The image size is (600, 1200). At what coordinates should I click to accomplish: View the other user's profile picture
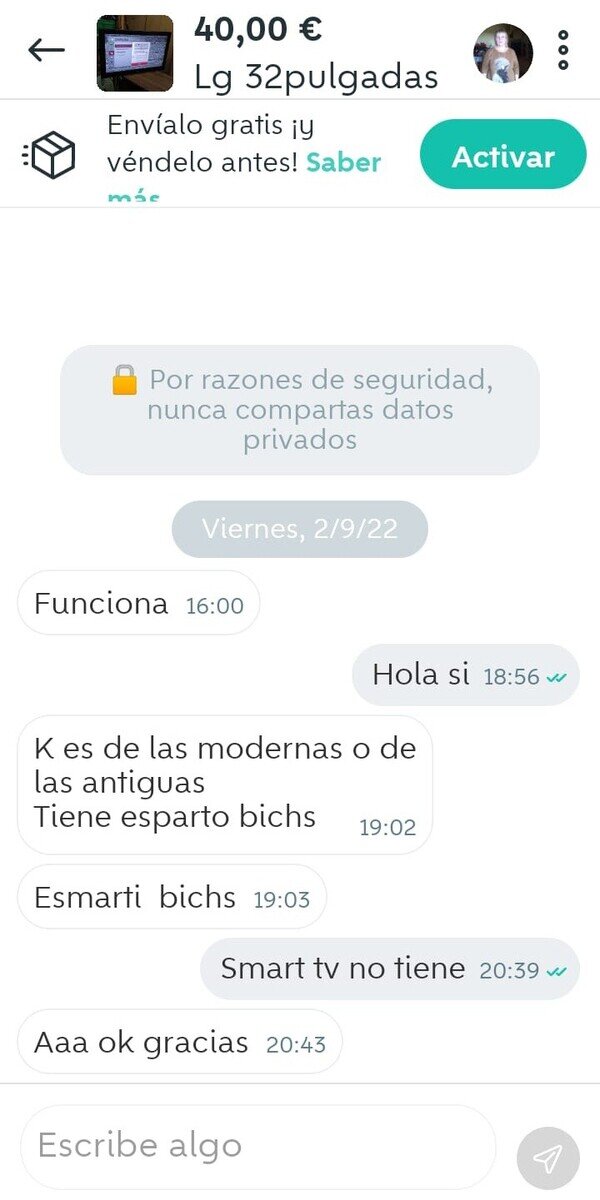click(x=503, y=53)
